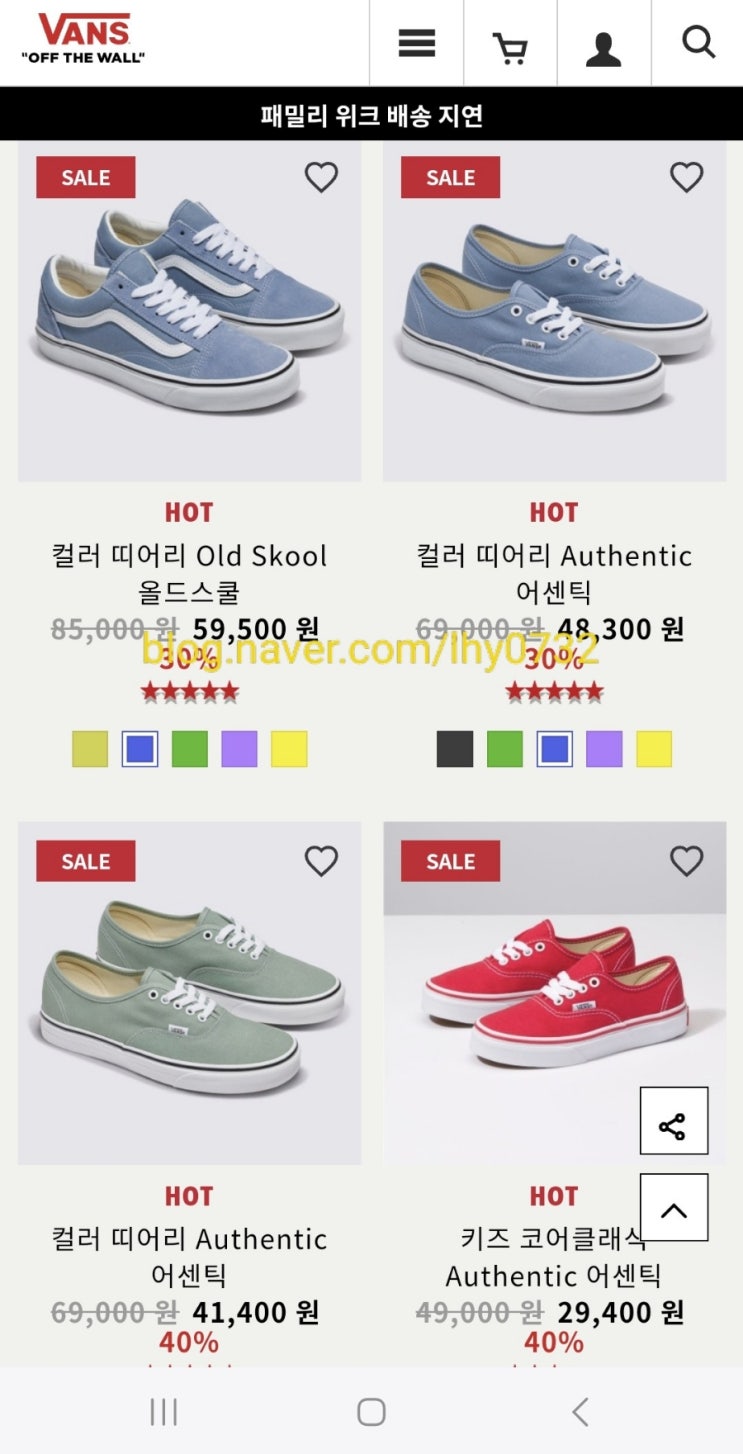The image size is (743, 1454).
Task: Open the delivery delay notice banner
Action: [x=371, y=116]
